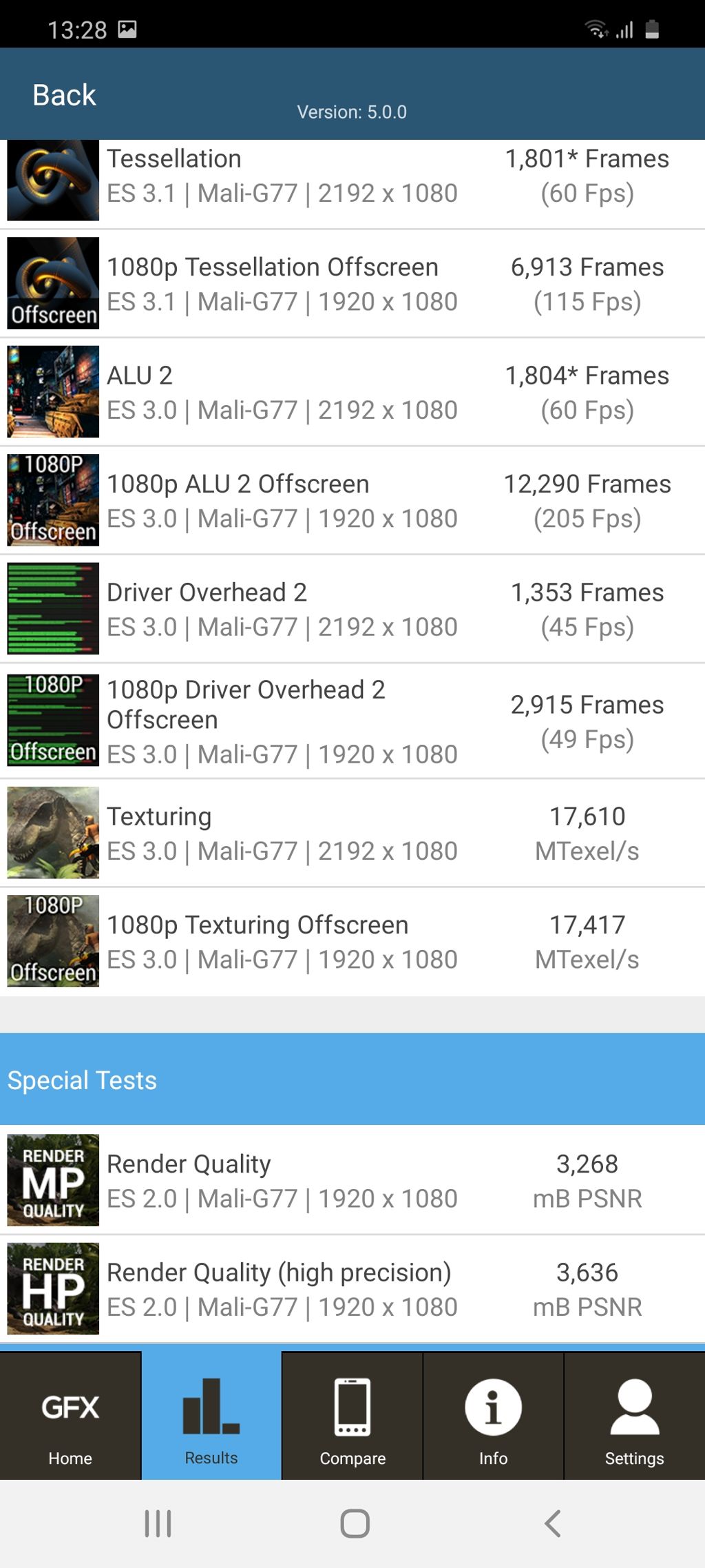Image resolution: width=705 pixels, height=1568 pixels.
Task: Tap the system home button
Action: pyautogui.click(x=355, y=1524)
